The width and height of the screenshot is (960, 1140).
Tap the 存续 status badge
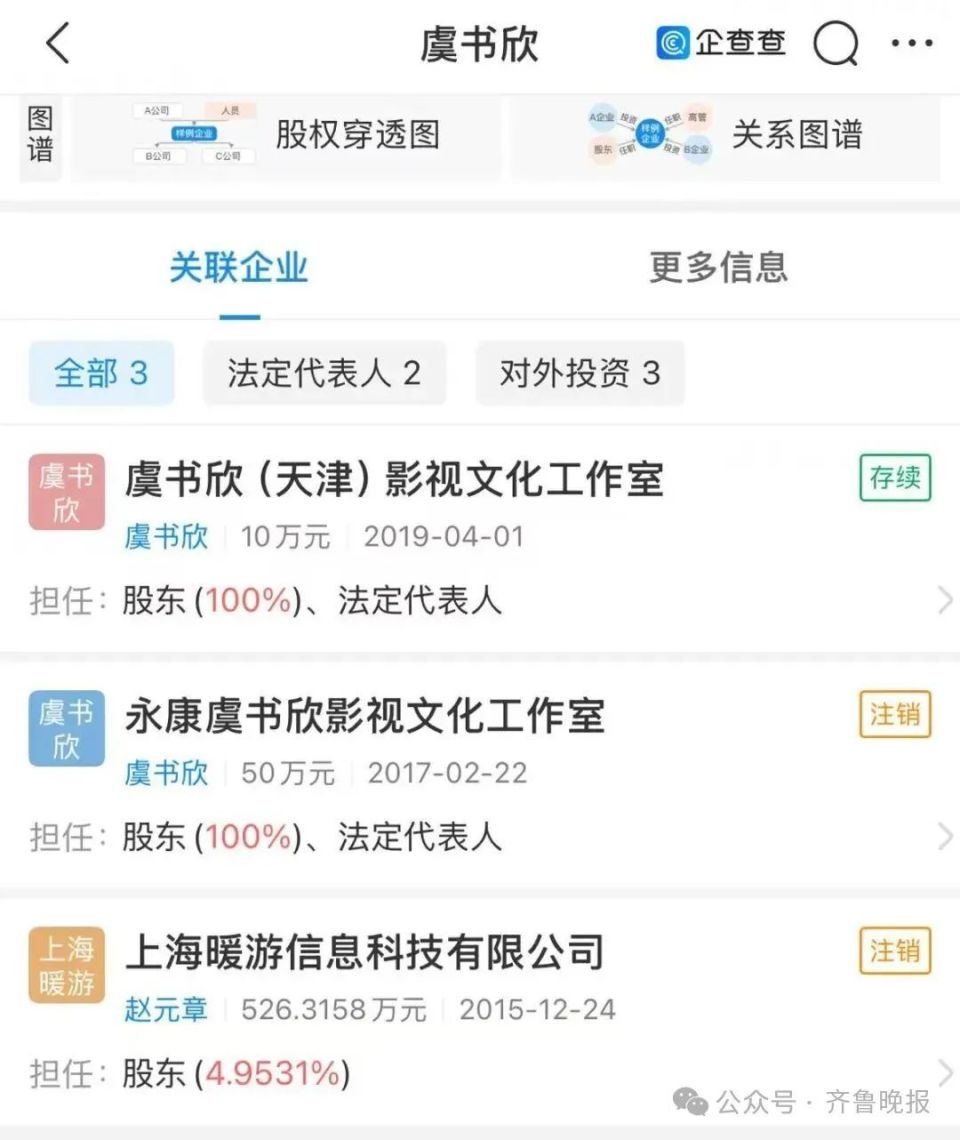coord(893,479)
